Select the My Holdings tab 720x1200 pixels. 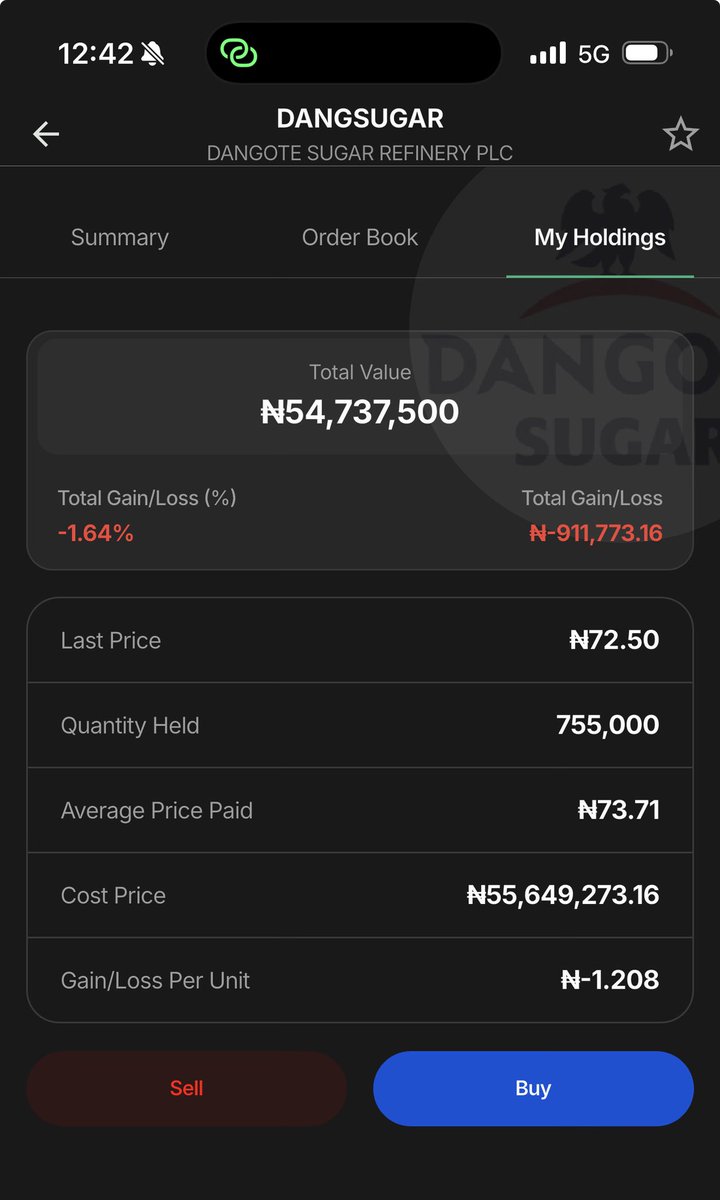(600, 238)
